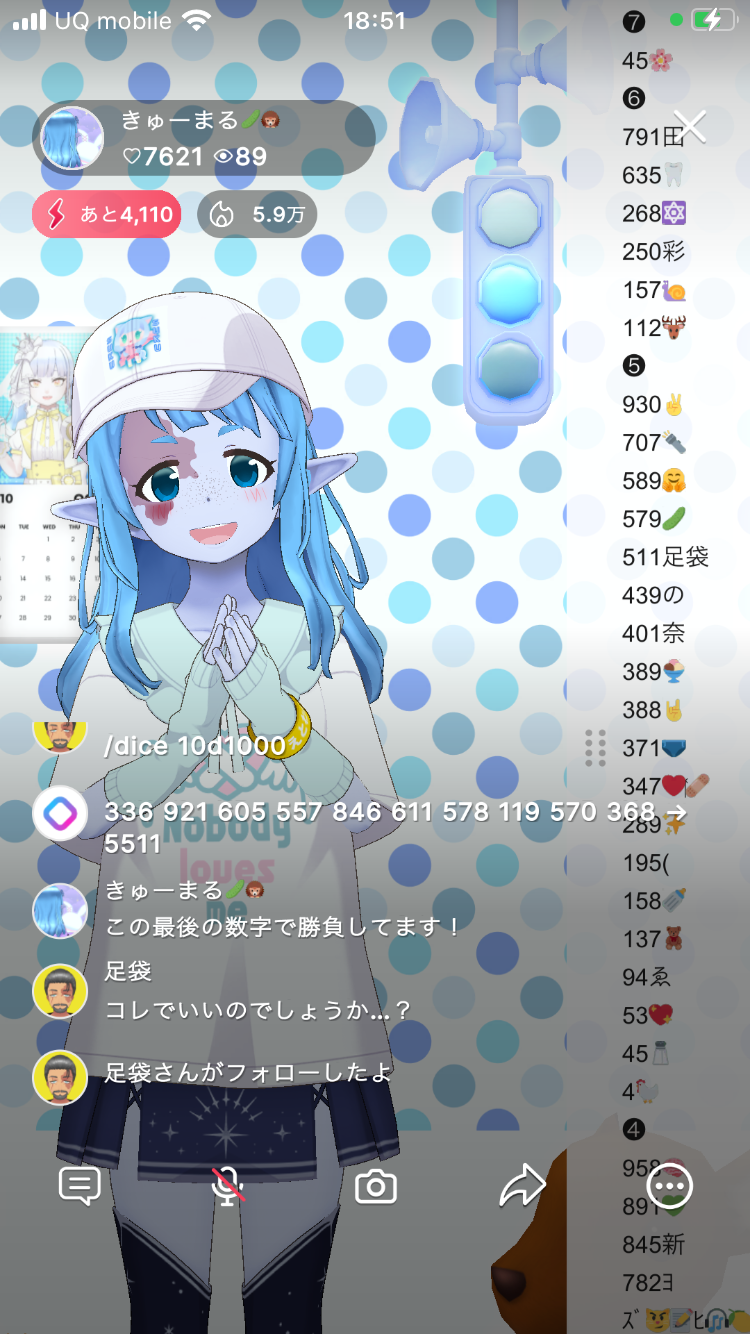Open the more options menu

pos(669,1186)
